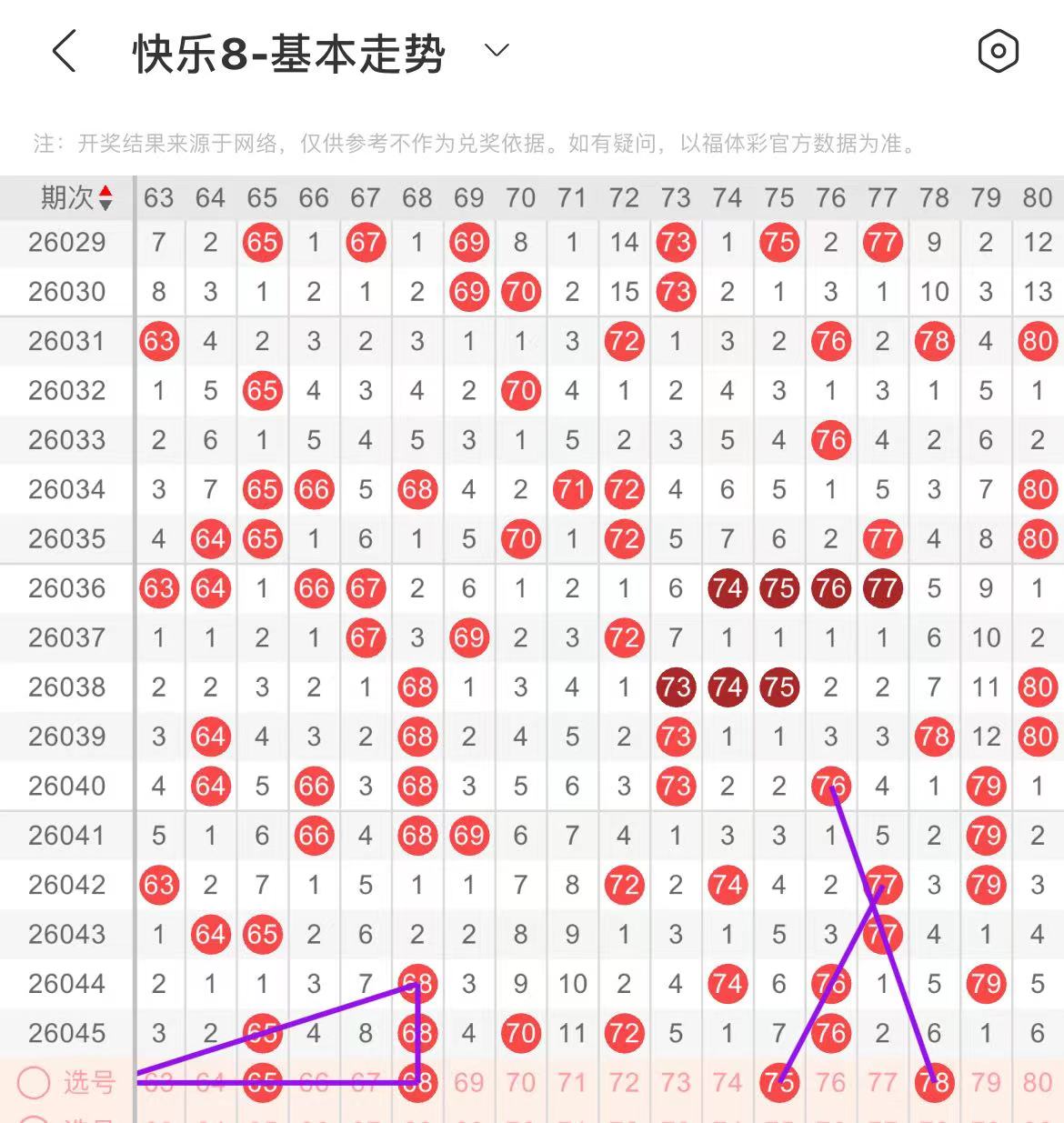The height and width of the screenshot is (1123, 1064).
Task: Pick number 70 in the 选号 row
Action: 520,1082
